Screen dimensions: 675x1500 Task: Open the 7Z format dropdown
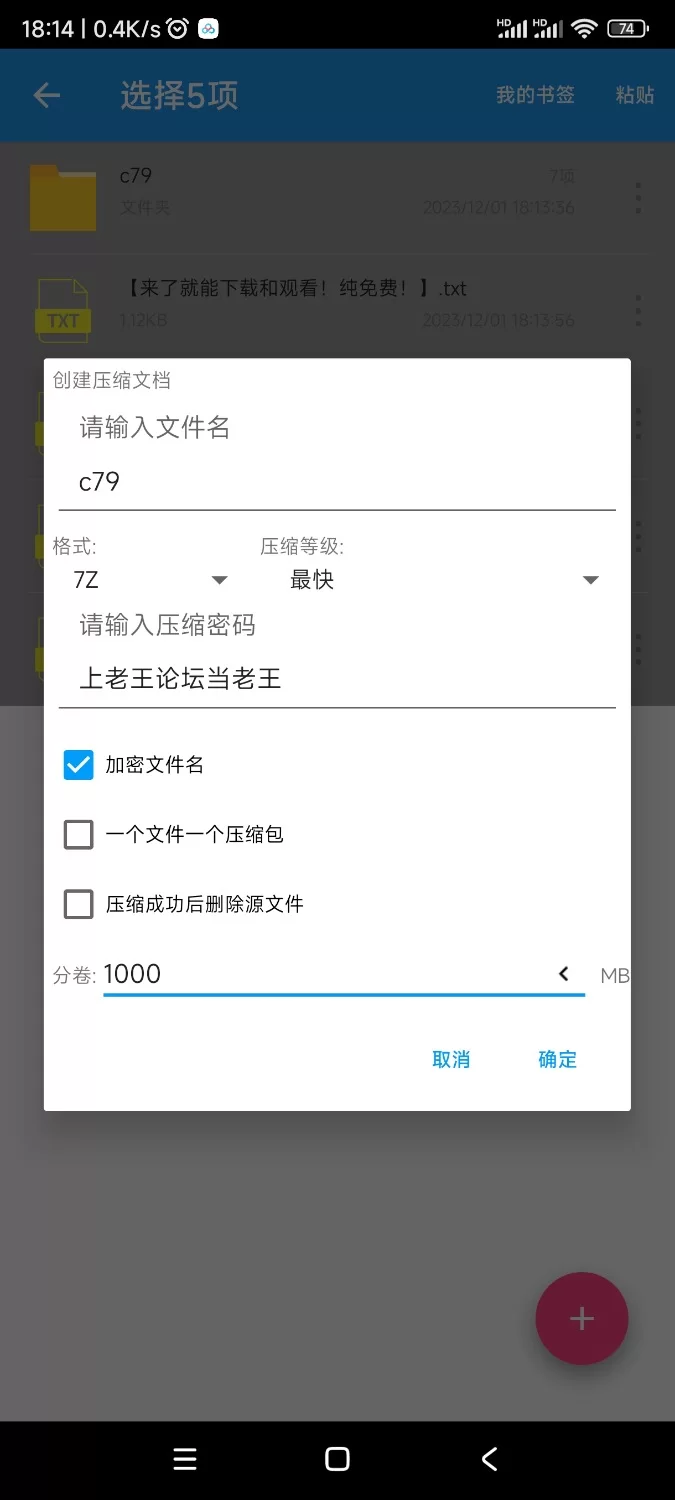pos(150,580)
